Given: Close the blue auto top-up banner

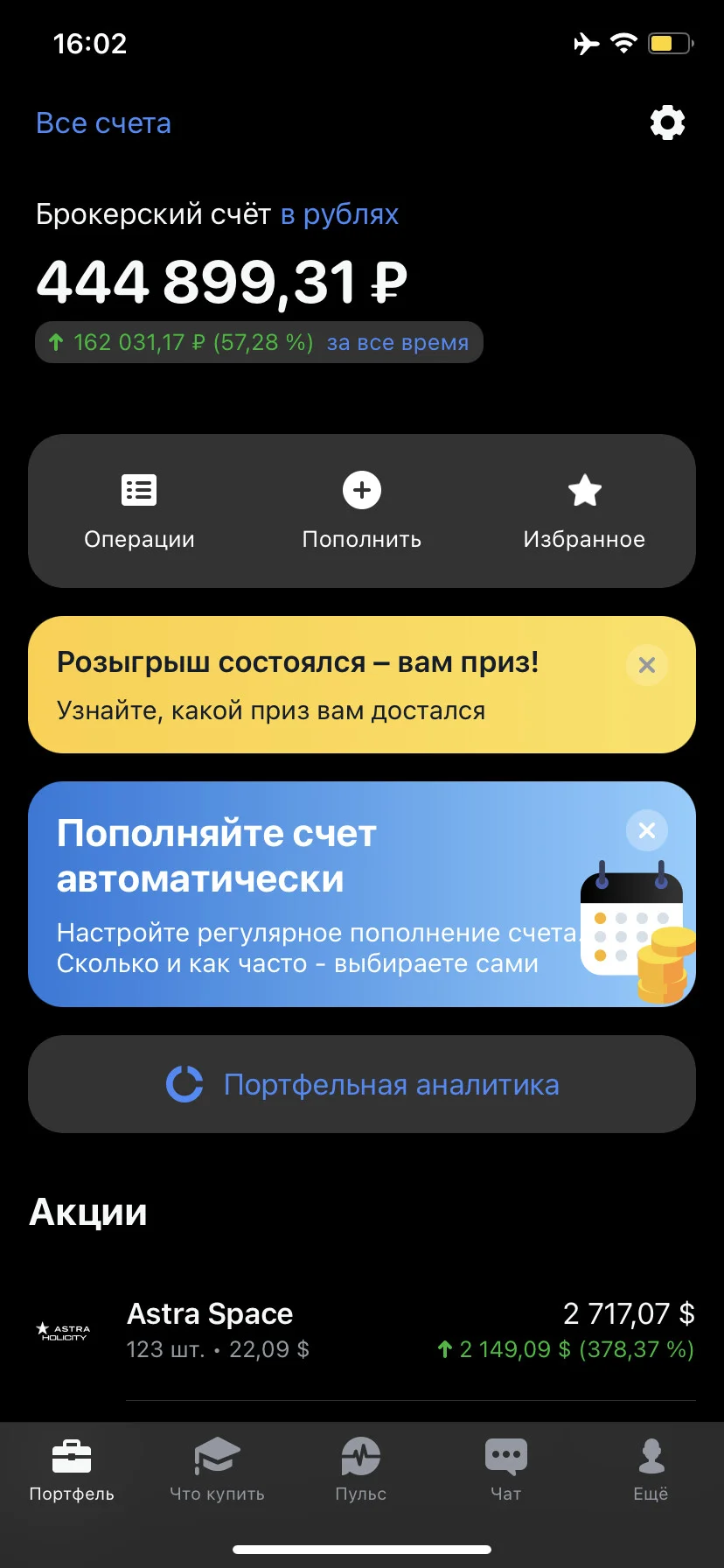Looking at the screenshot, I should point(647,830).
